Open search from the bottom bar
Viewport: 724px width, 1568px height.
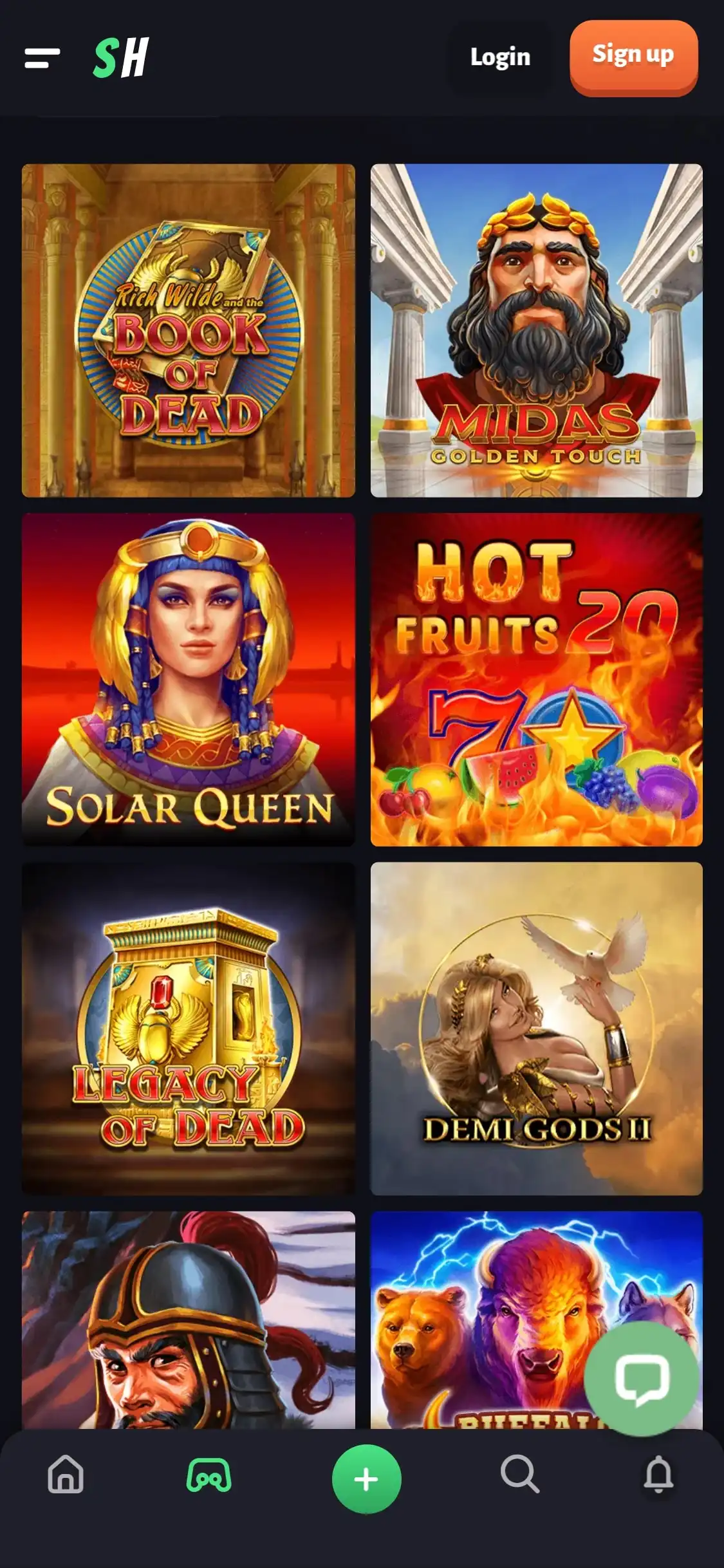pyautogui.click(x=519, y=1473)
